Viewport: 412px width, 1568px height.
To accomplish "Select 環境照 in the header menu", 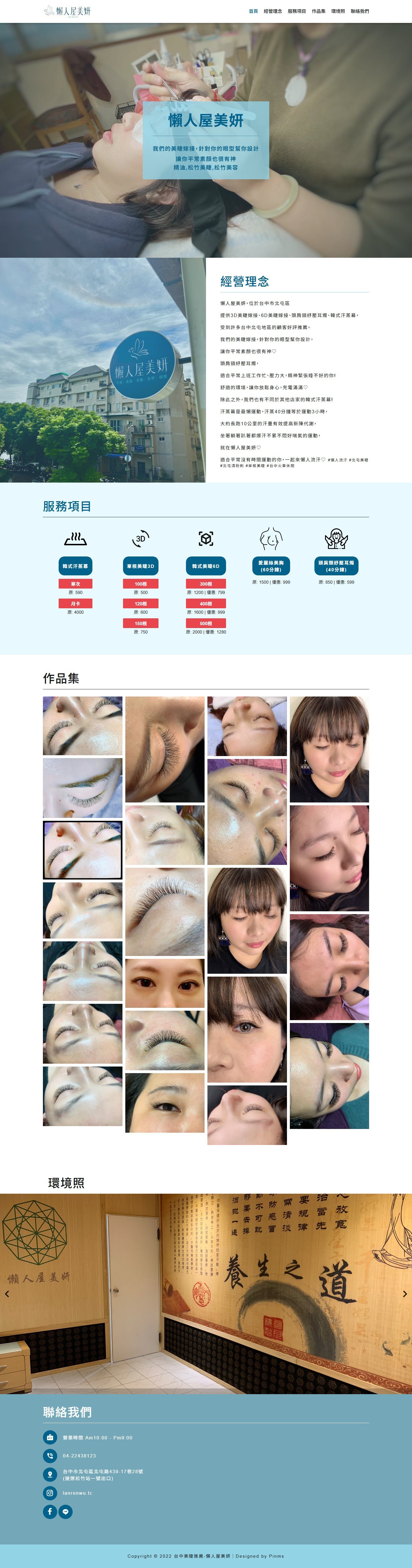I will tap(338, 11).
